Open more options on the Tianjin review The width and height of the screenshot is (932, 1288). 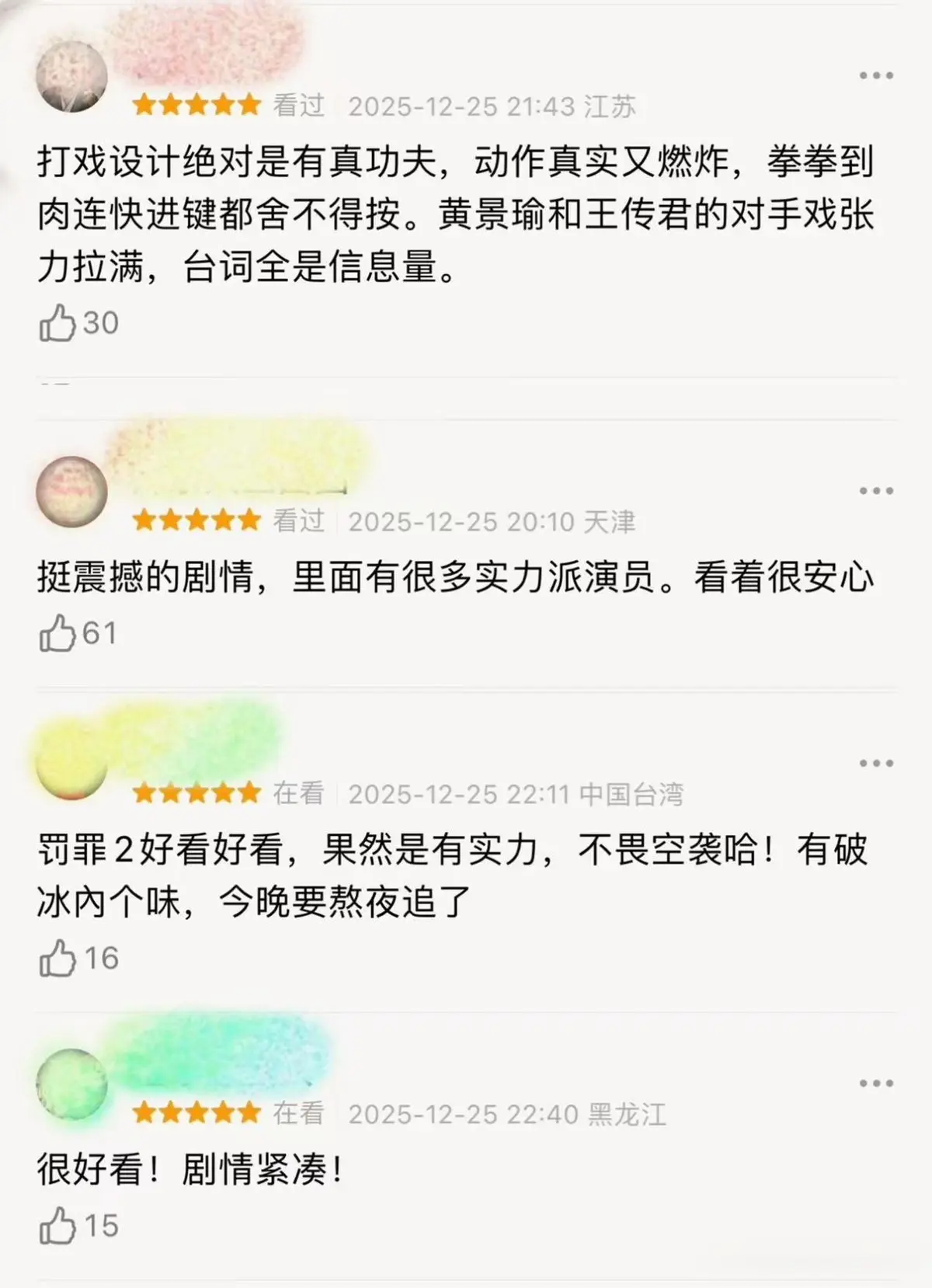click(876, 490)
